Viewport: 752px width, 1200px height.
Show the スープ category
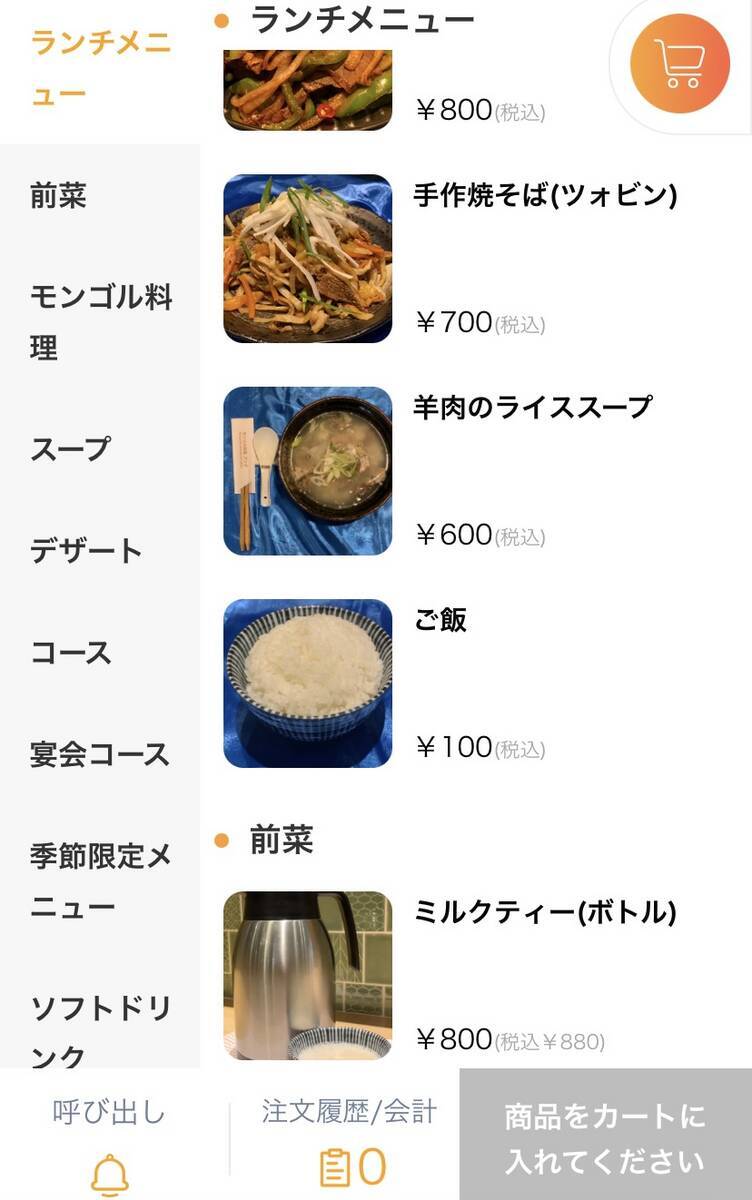point(100,449)
